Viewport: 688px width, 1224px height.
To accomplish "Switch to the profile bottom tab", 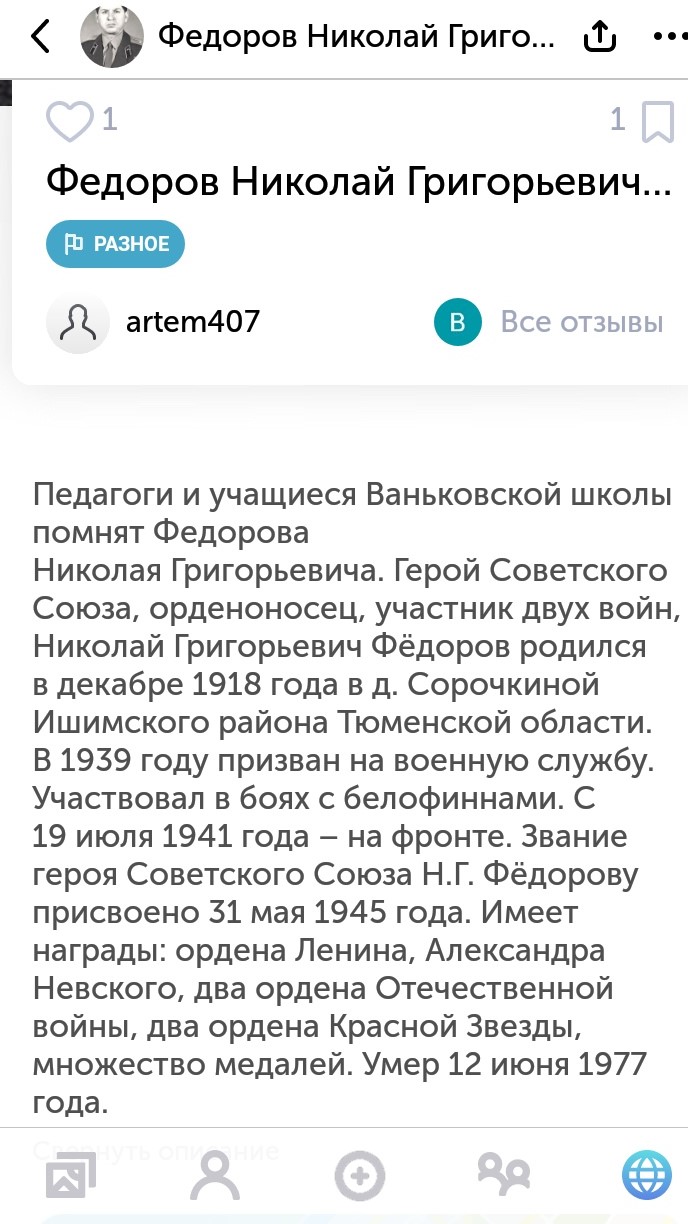I will pos(215,1176).
